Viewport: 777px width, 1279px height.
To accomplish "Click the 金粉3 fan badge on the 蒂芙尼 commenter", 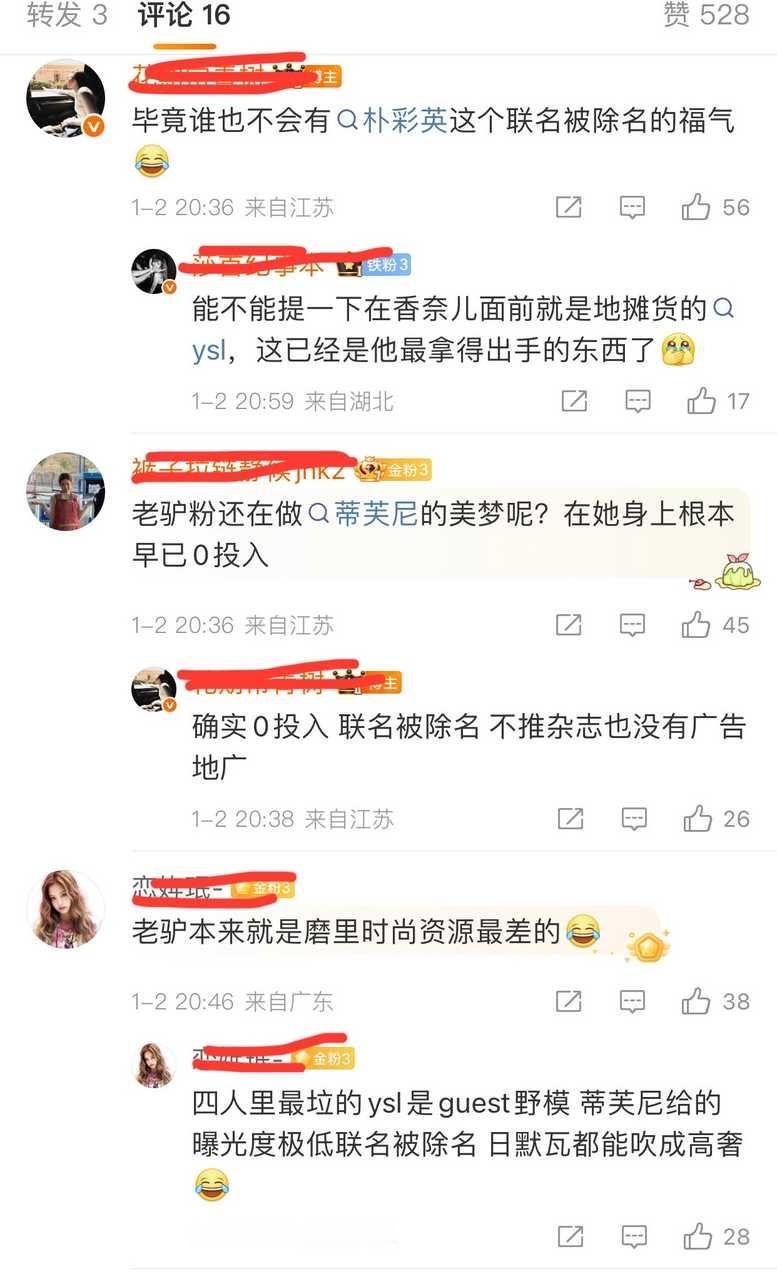I will pos(404,470).
